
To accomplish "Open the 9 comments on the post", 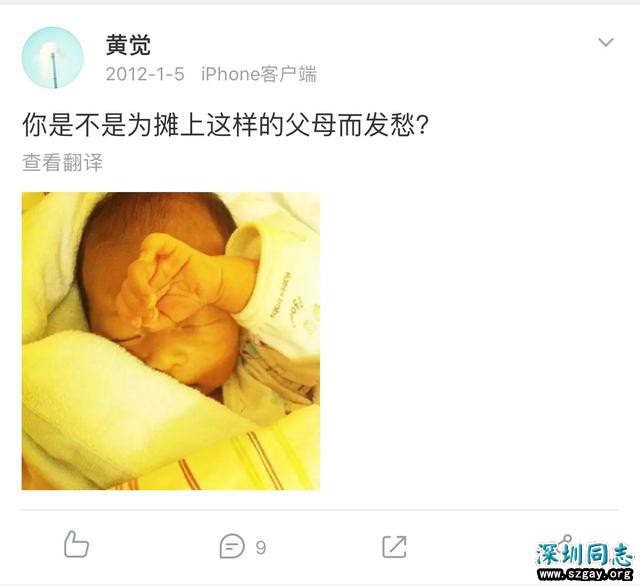I will pyautogui.click(x=242, y=546).
